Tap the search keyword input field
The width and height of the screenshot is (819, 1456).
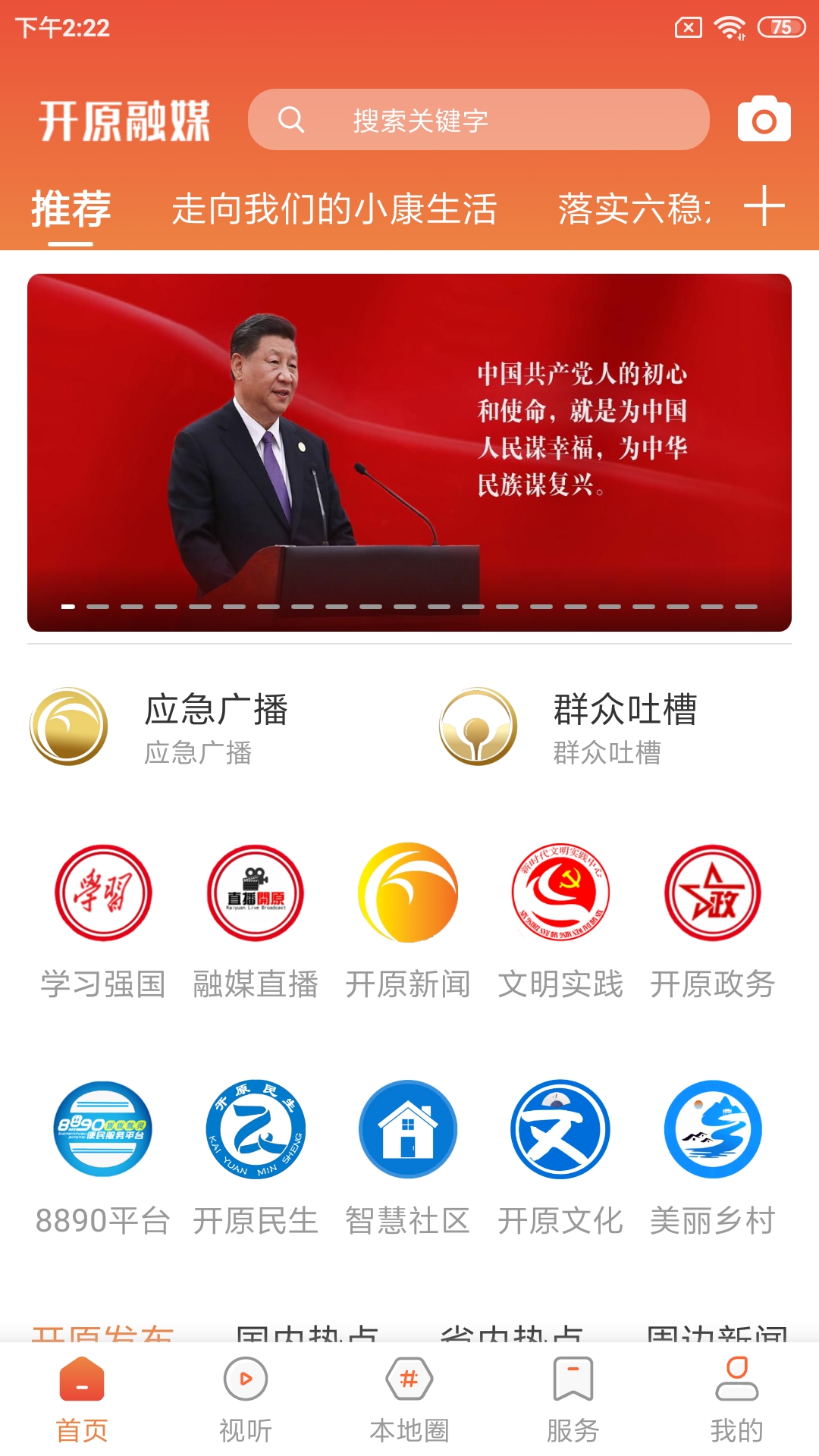(478, 119)
